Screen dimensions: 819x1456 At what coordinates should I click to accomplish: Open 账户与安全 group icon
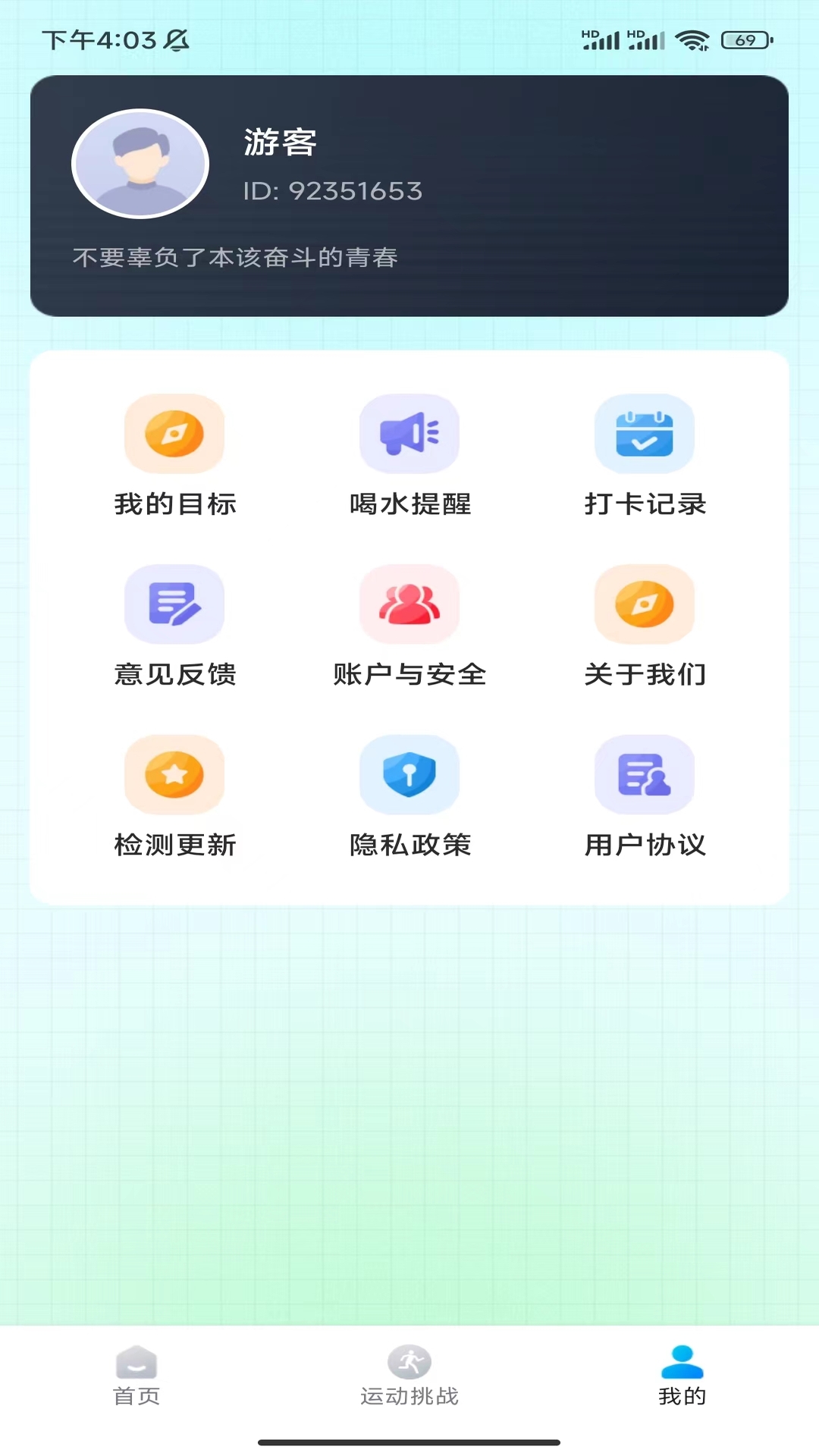tap(409, 604)
